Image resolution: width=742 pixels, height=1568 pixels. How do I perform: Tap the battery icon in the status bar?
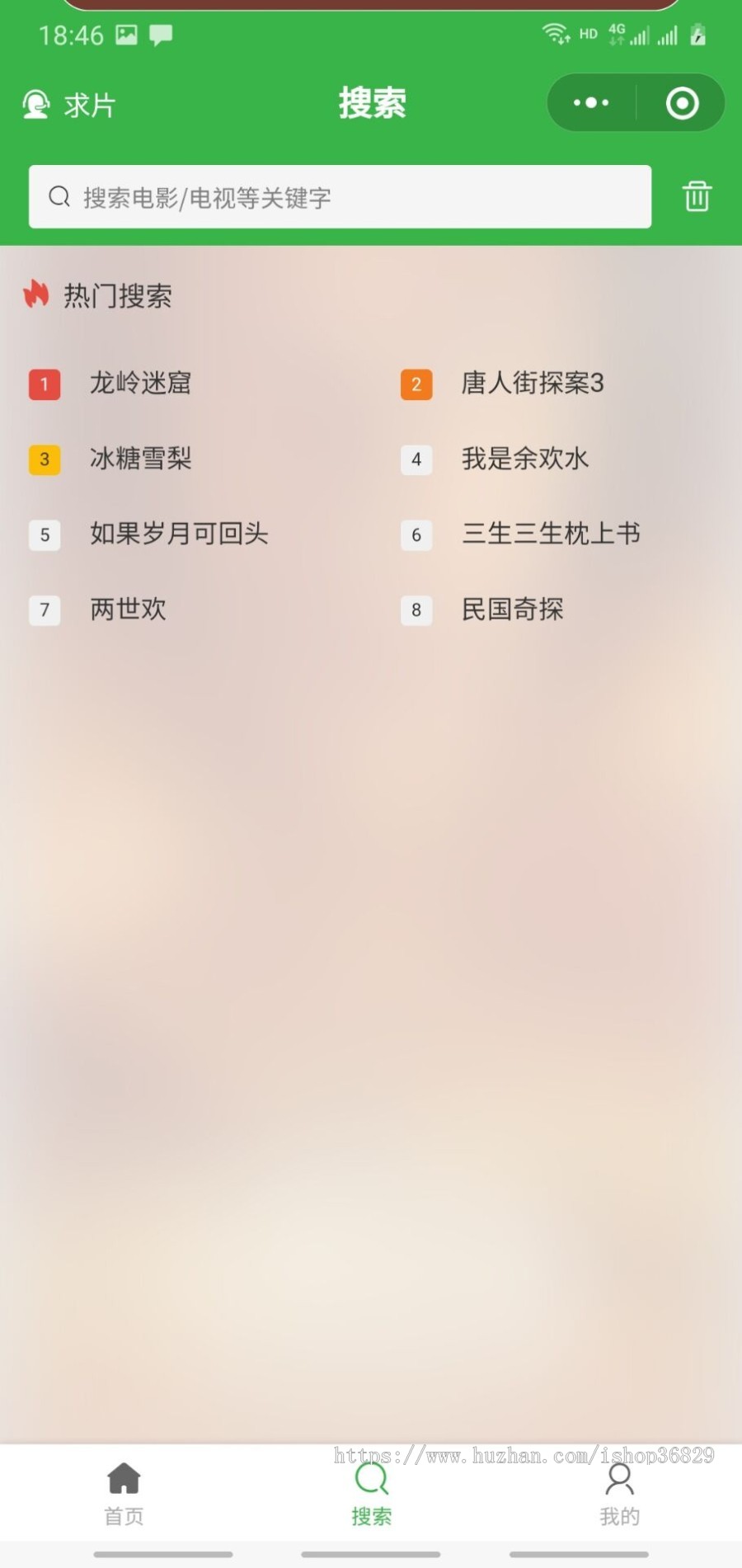(x=697, y=34)
